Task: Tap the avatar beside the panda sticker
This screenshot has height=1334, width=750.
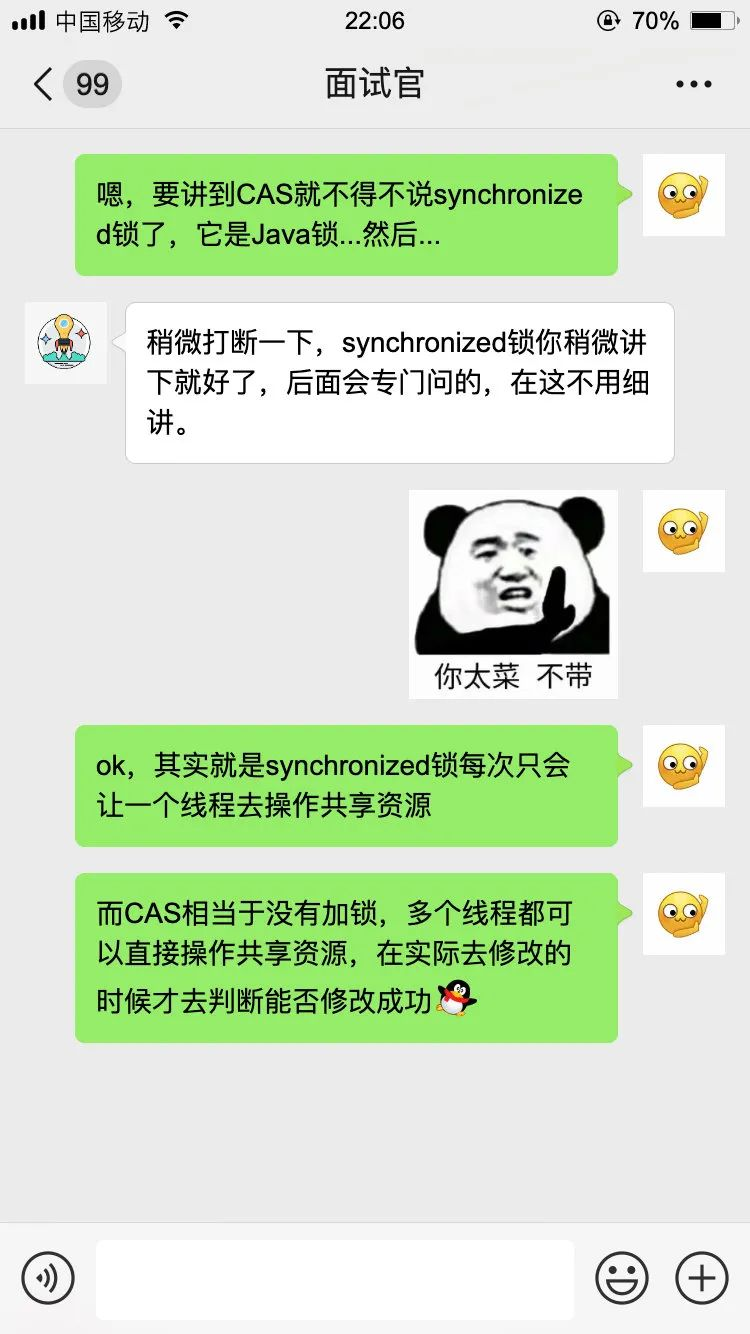Action: pos(683,531)
